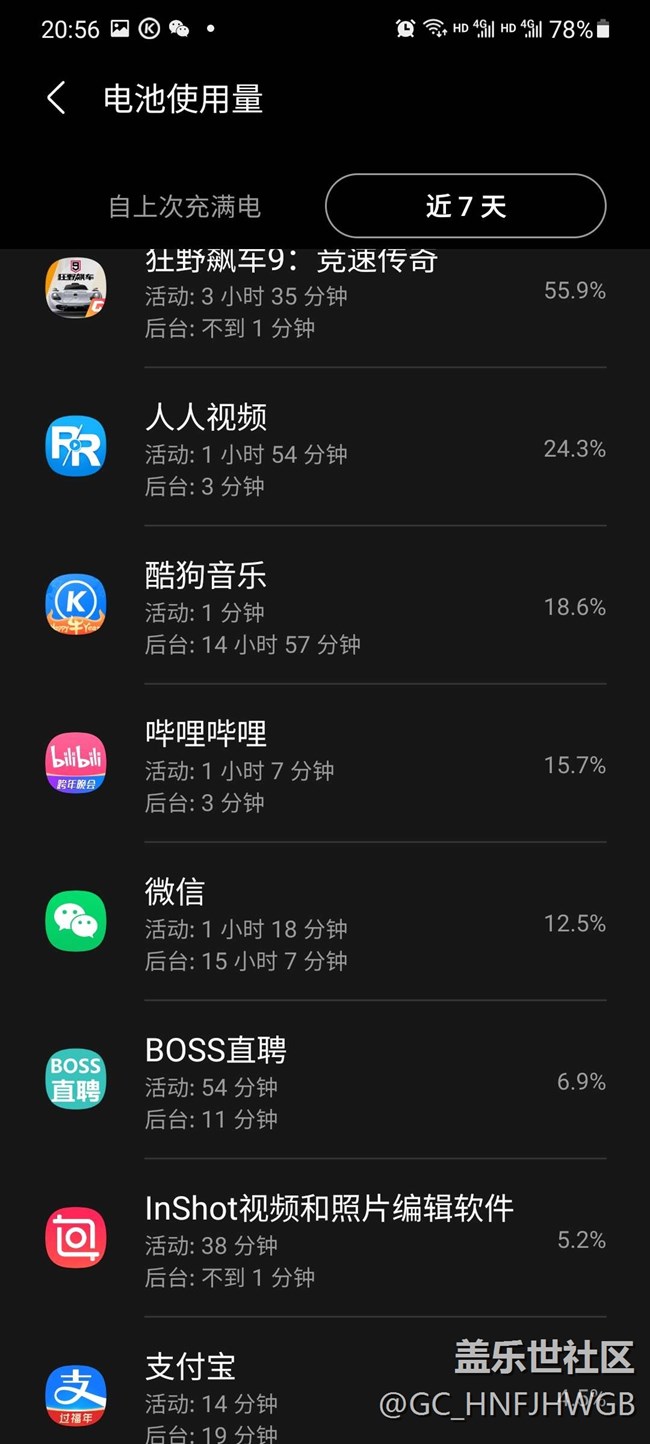
Task: Open BOSS直聘 usage row
Action: coord(325,1080)
